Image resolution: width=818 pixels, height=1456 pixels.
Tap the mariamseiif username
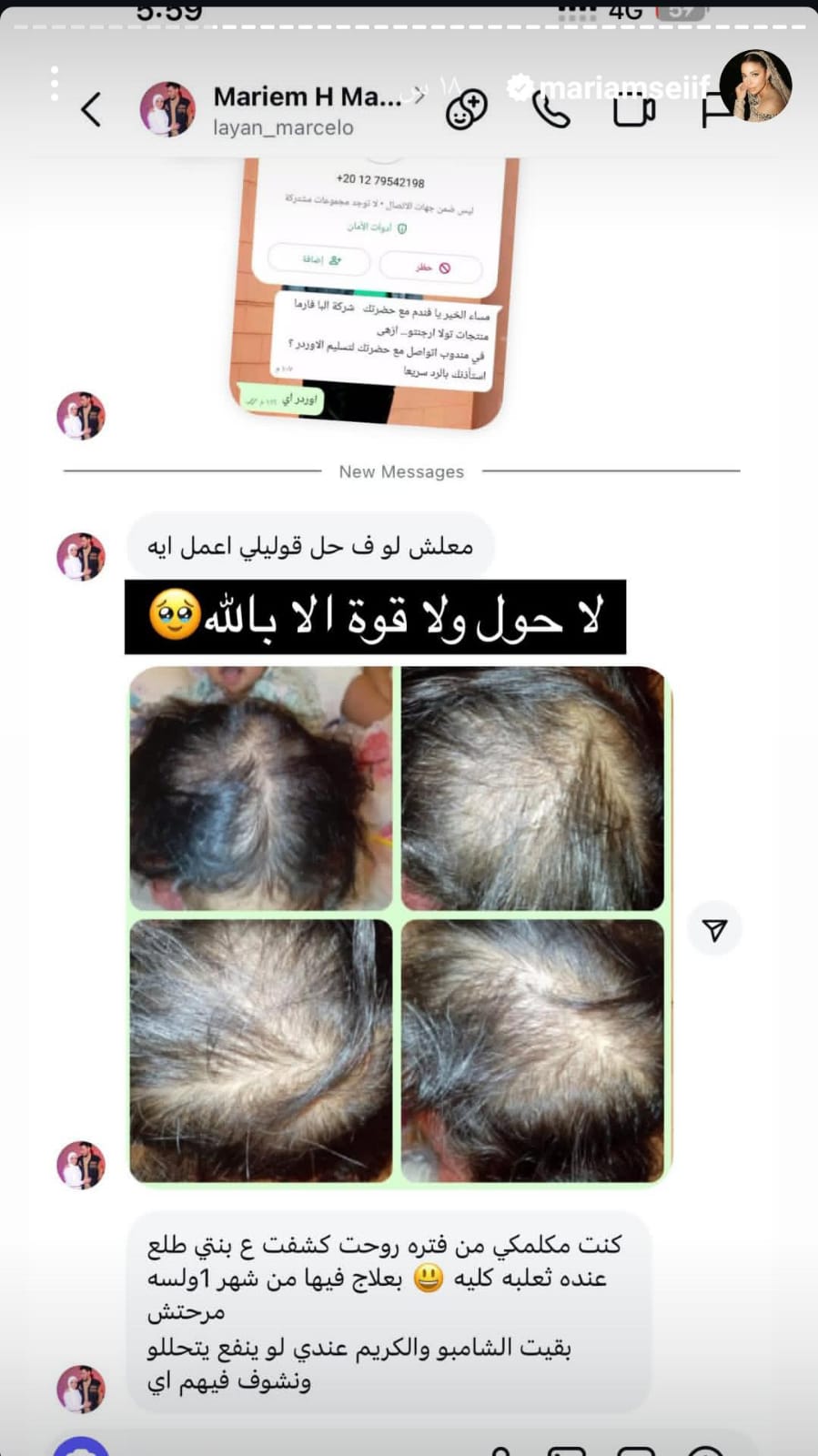coord(623,87)
